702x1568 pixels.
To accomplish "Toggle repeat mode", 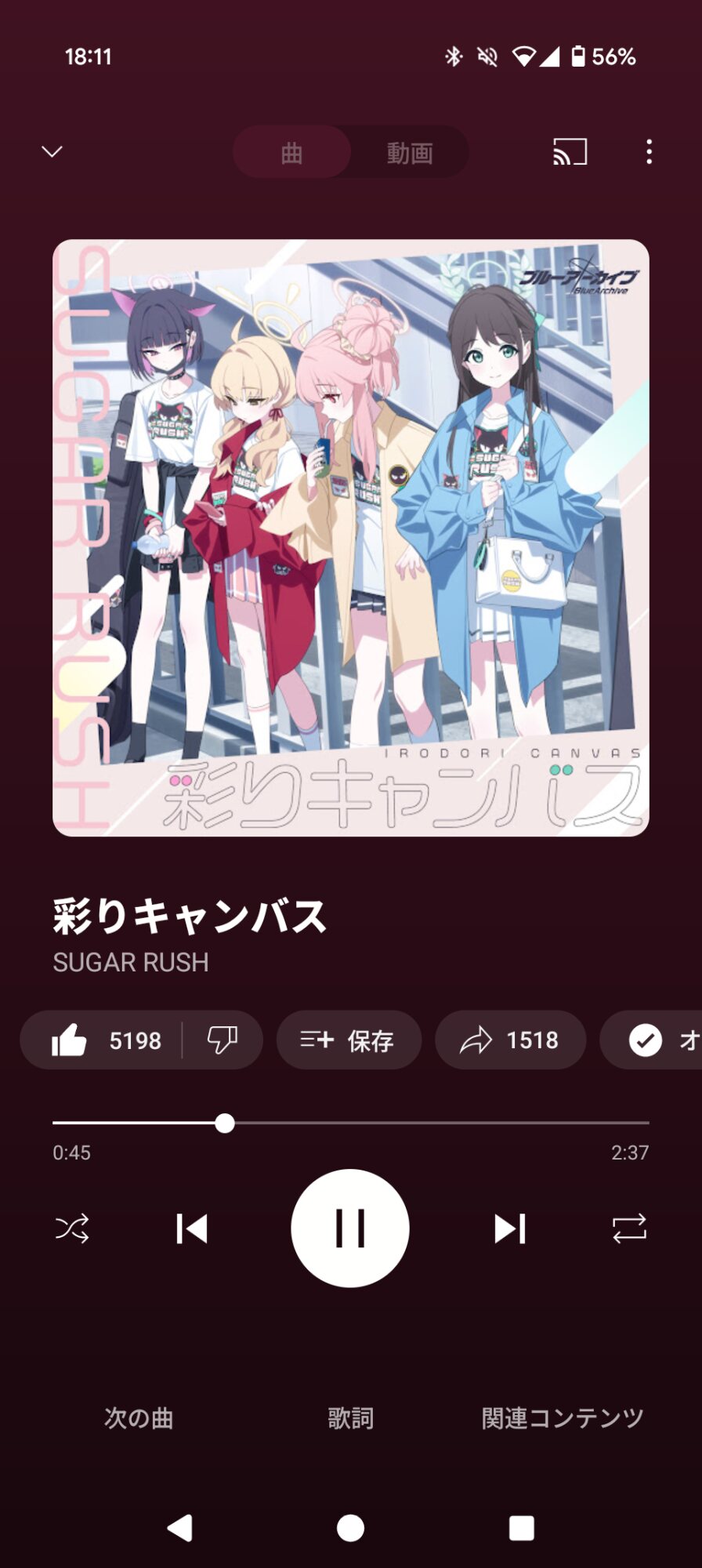I will (x=629, y=1229).
